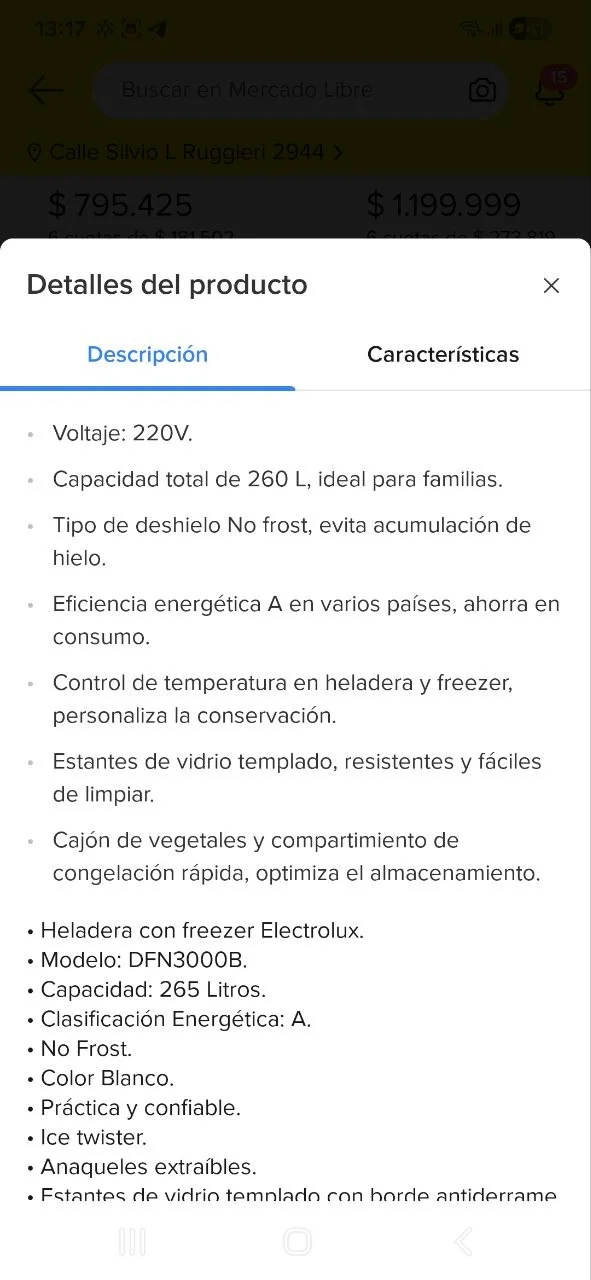
Task: Go to the system home screen
Action: pyautogui.click(x=297, y=1242)
